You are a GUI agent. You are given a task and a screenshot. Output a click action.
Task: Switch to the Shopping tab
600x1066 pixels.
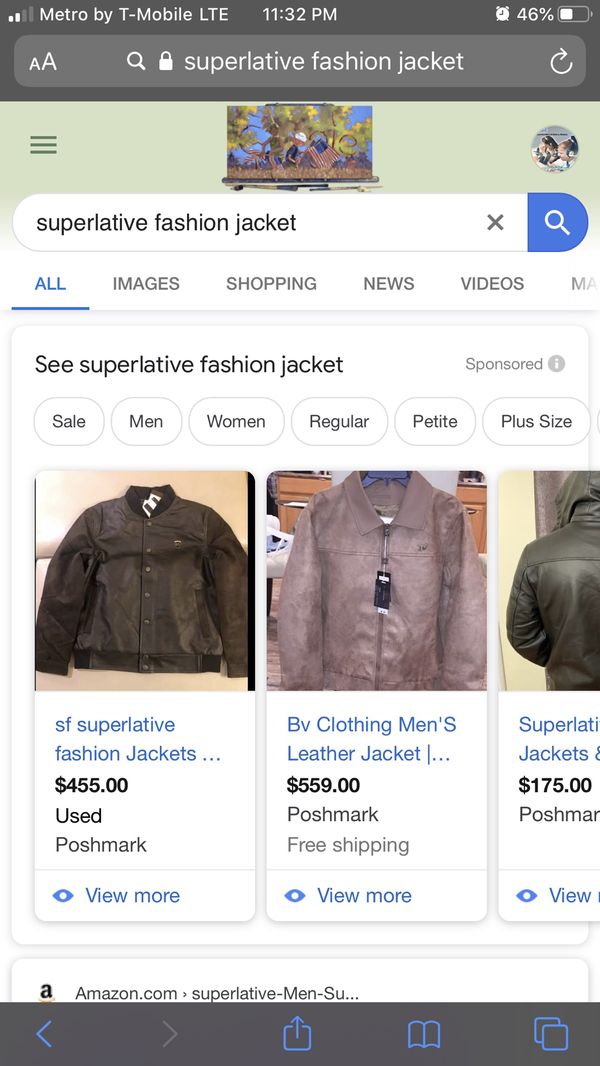[x=271, y=283]
